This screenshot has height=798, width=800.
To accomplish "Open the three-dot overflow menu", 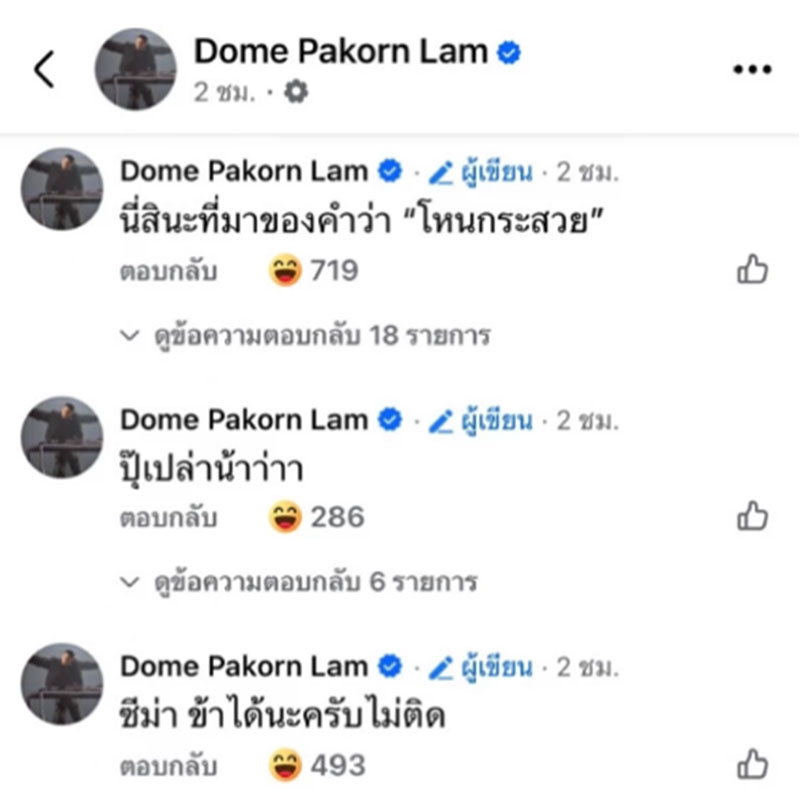I will point(752,69).
